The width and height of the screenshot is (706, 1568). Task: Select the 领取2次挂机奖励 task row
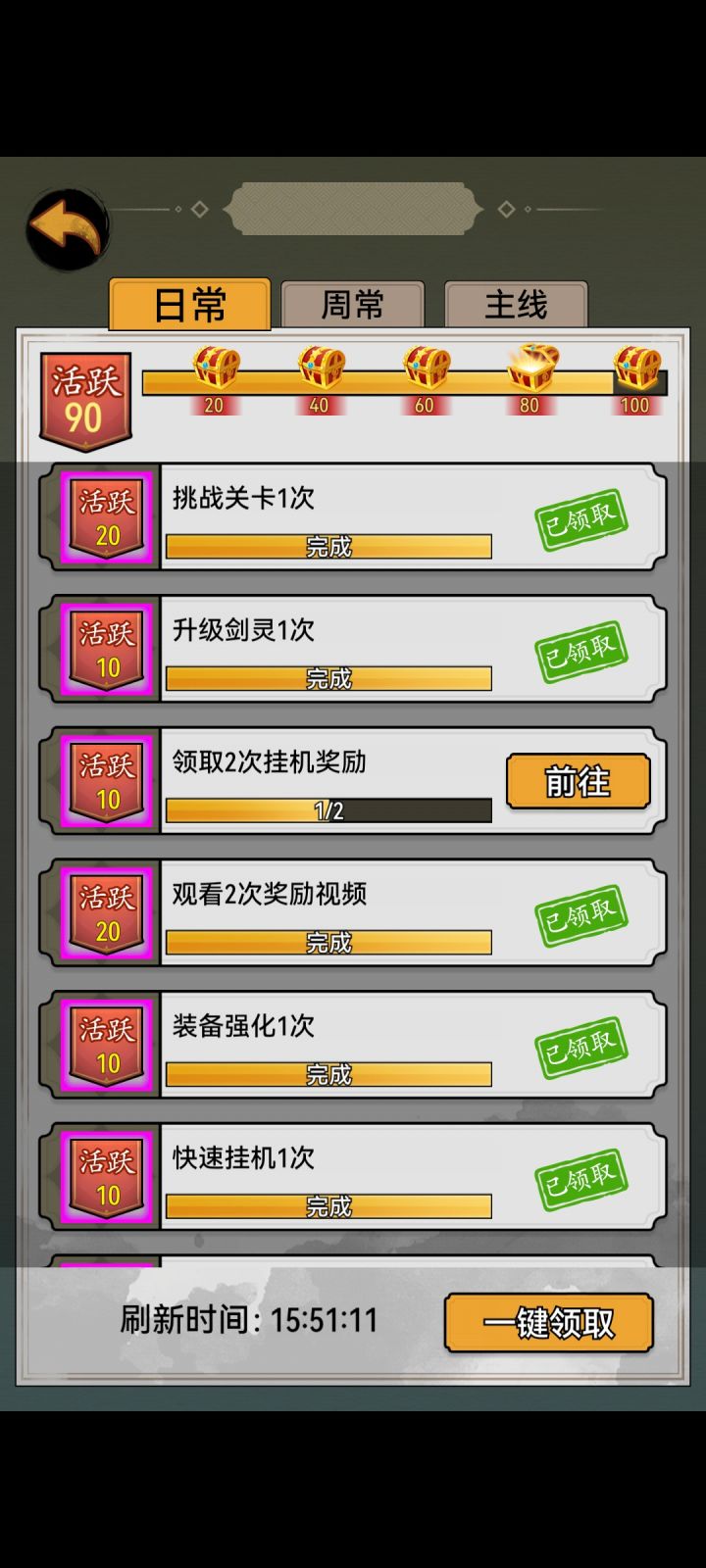[x=353, y=781]
